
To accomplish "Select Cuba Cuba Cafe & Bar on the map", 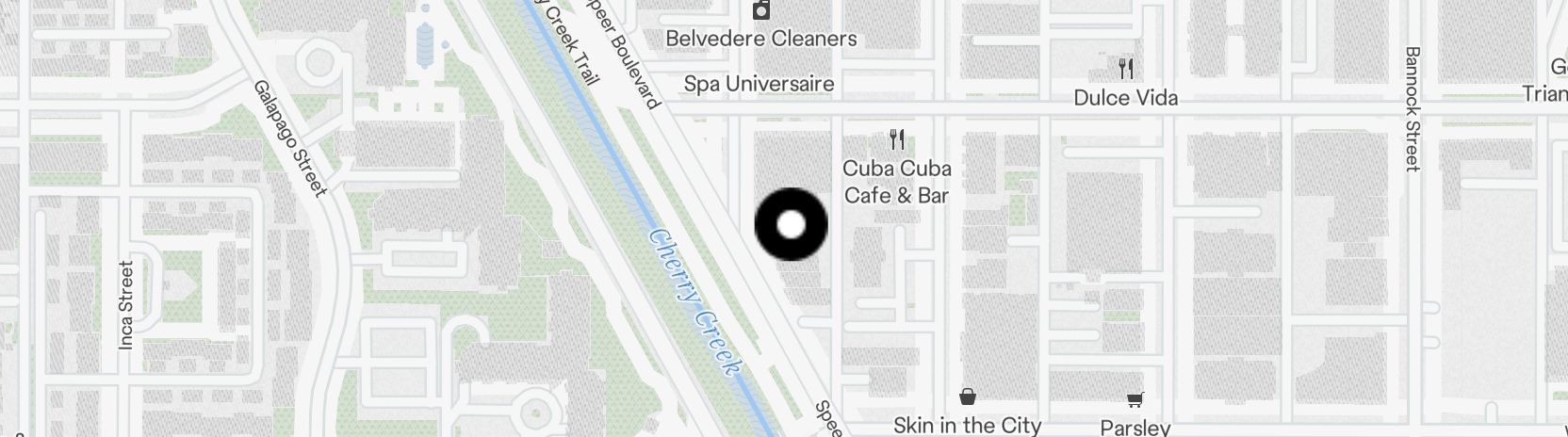I will point(897,140).
